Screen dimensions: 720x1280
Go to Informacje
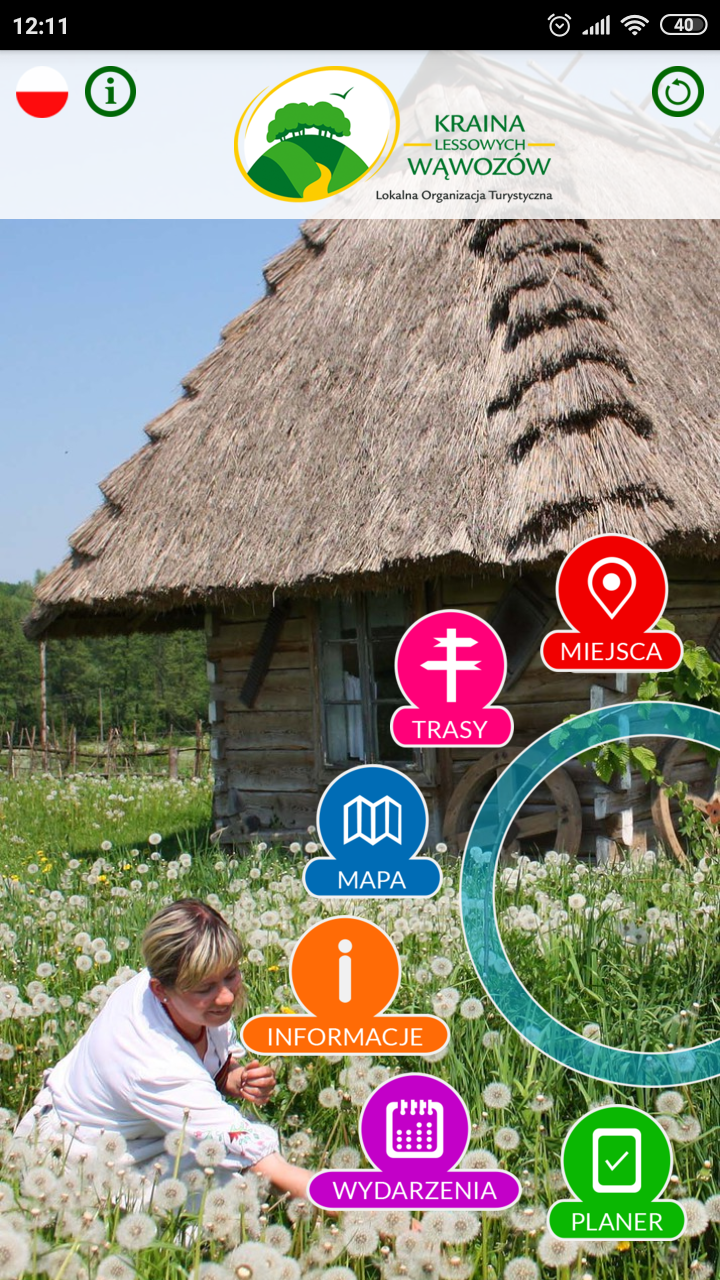tap(345, 986)
